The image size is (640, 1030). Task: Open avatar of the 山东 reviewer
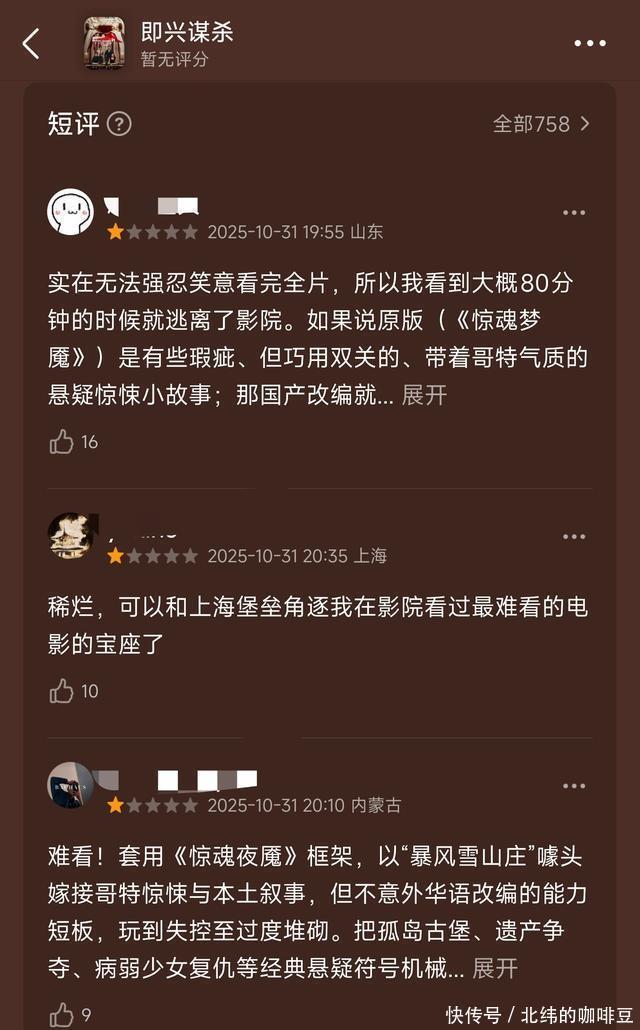[x=70, y=212]
